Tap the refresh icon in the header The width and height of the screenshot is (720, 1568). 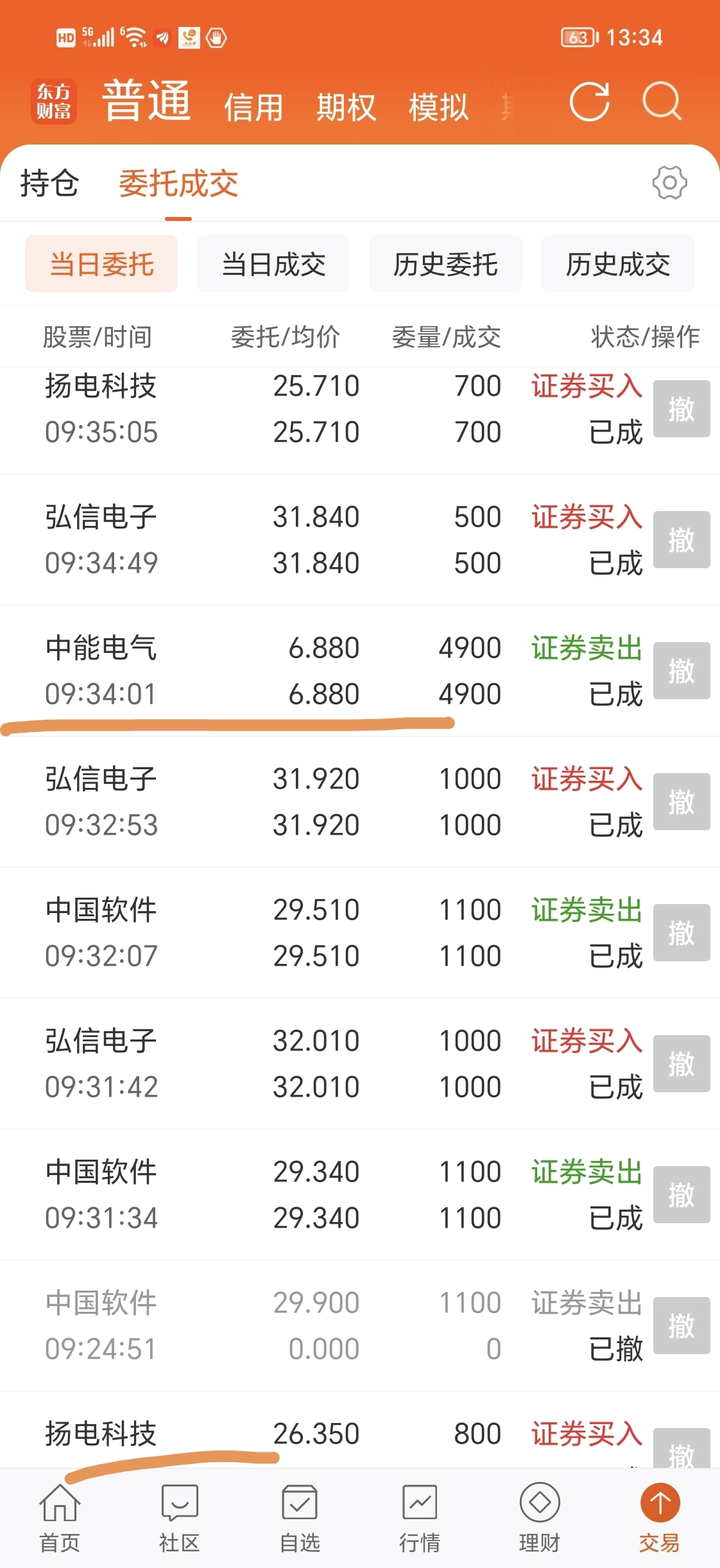pyautogui.click(x=589, y=102)
